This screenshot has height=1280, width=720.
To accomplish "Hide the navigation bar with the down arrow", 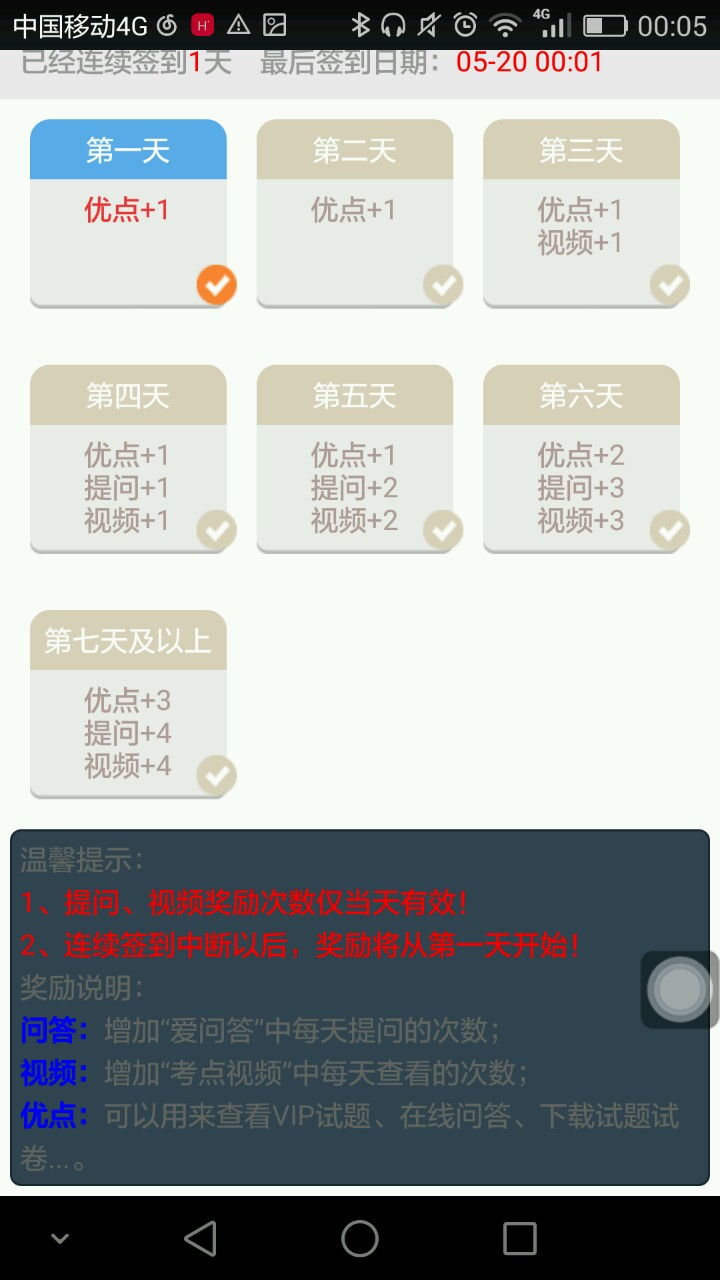I will point(60,1239).
